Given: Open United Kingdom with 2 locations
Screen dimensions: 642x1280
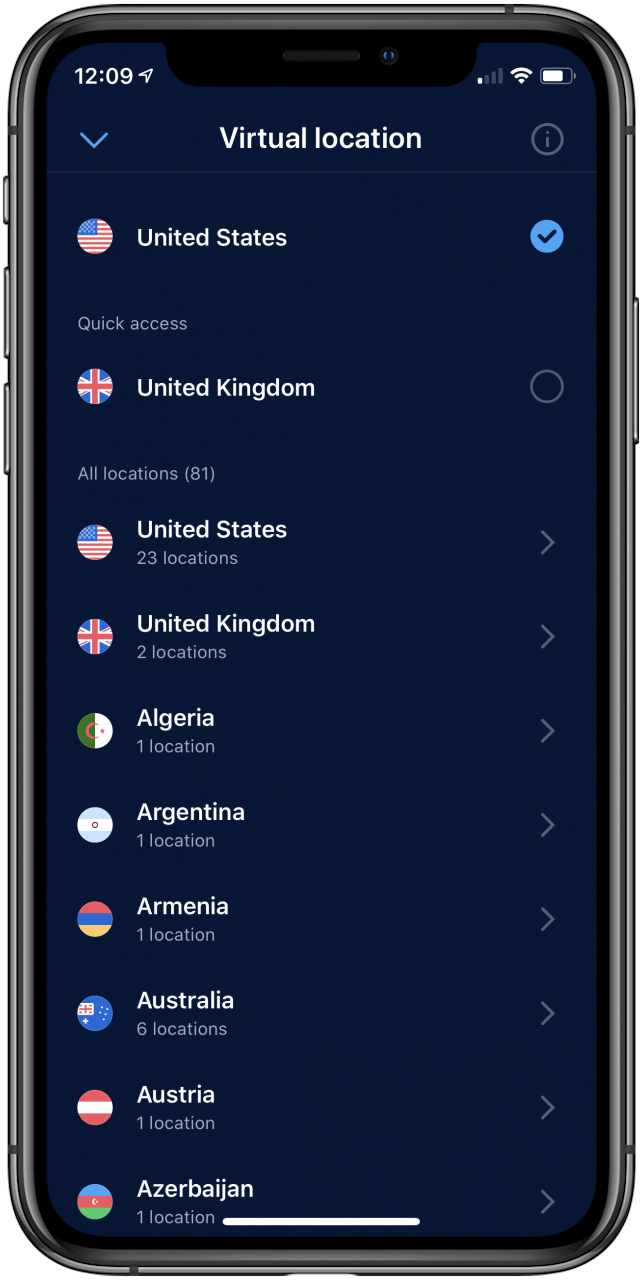Looking at the screenshot, I should click(x=321, y=636).
